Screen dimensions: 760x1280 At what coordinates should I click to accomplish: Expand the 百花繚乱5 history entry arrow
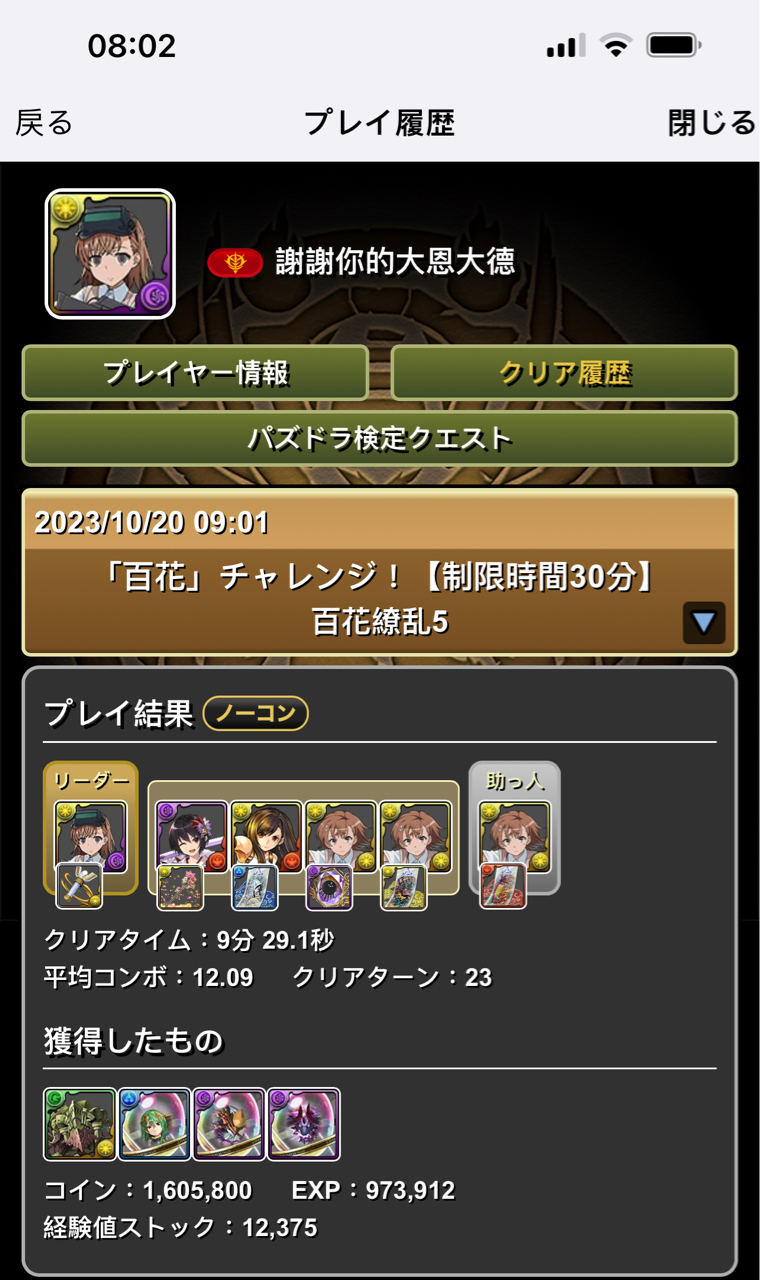704,623
